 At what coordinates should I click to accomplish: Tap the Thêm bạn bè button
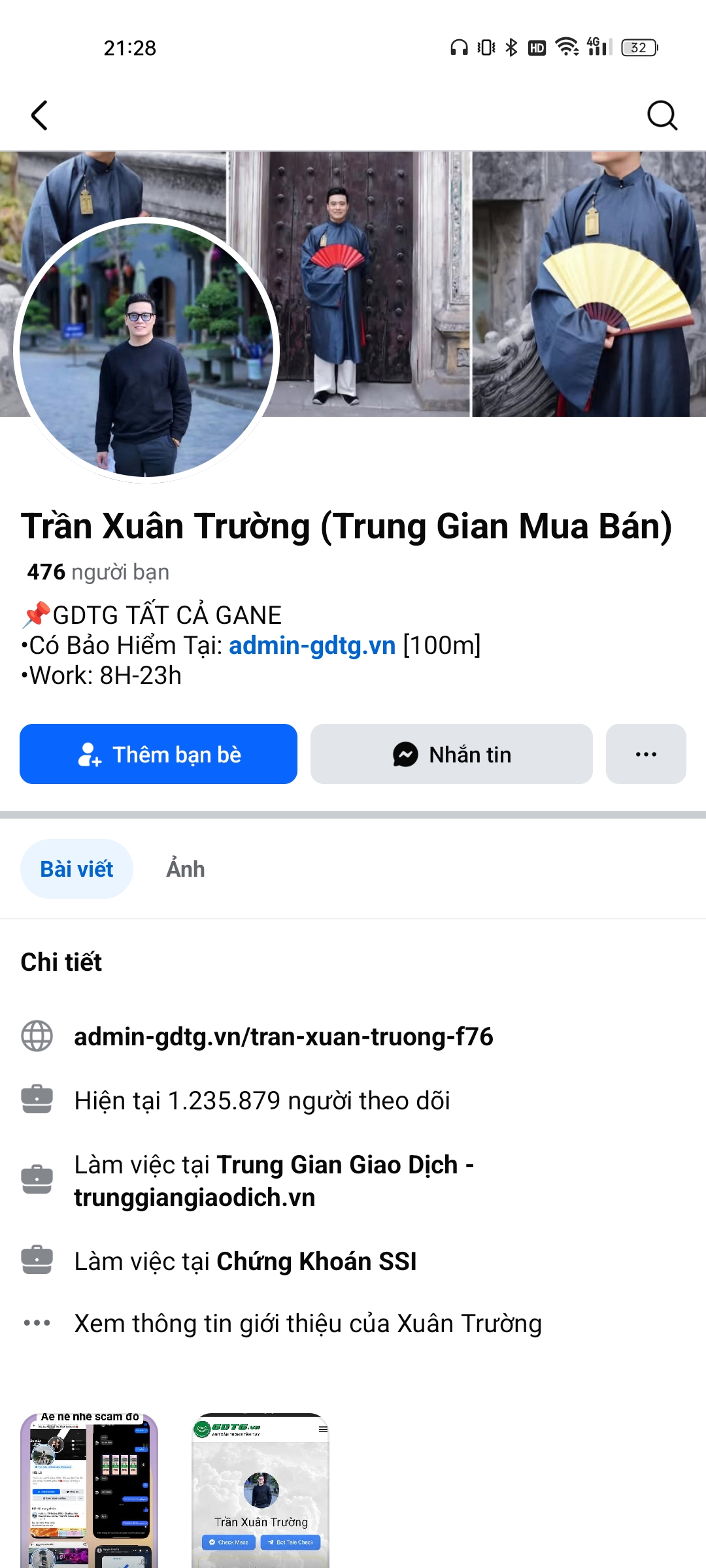click(x=158, y=754)
